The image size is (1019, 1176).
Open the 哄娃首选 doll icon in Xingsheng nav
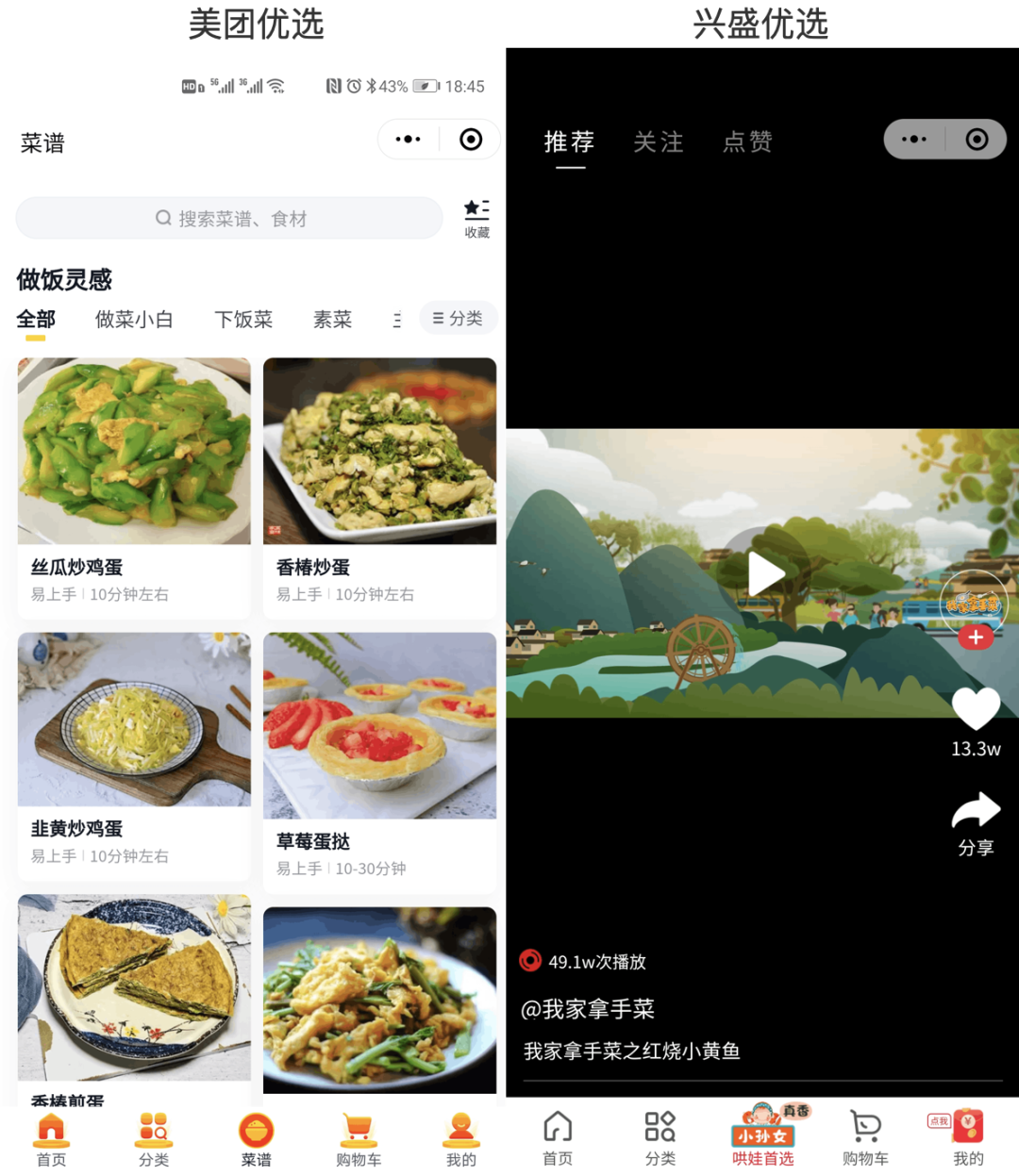coord(762,1127)
